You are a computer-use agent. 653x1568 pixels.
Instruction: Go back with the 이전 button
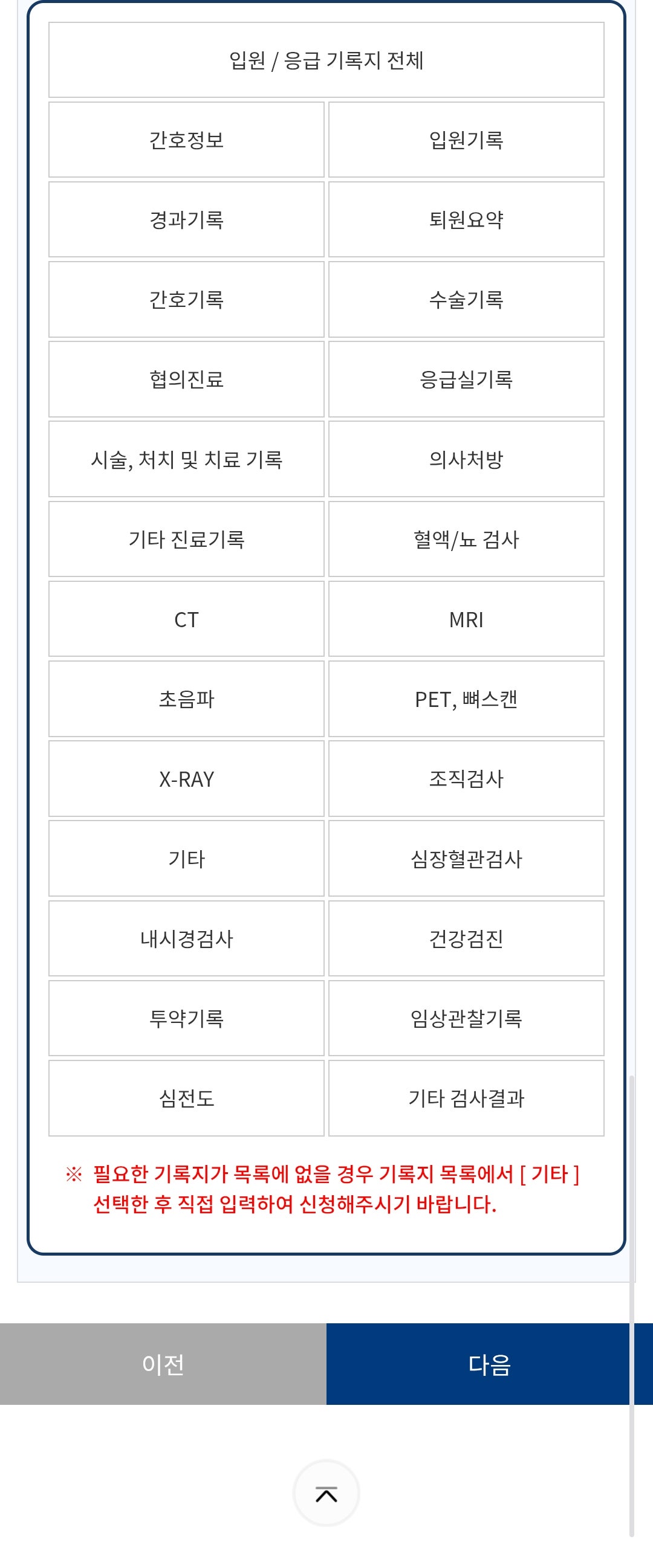pyautogui.click(x=163, y=1364)
